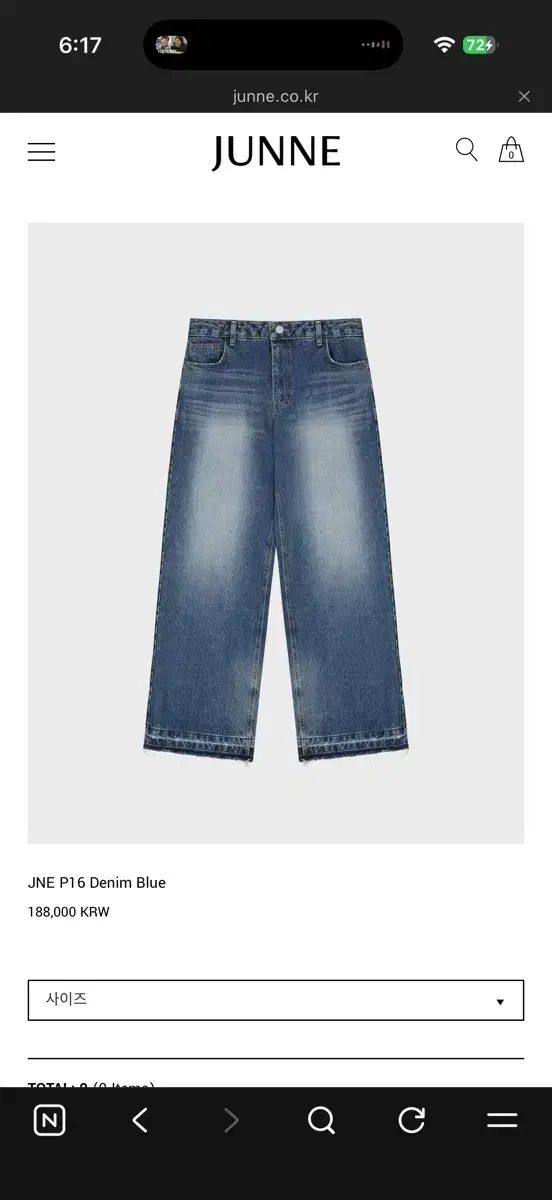552x1200 pixels.
Task: Open the denim jeans product image
Action: [x=276, y=533]
